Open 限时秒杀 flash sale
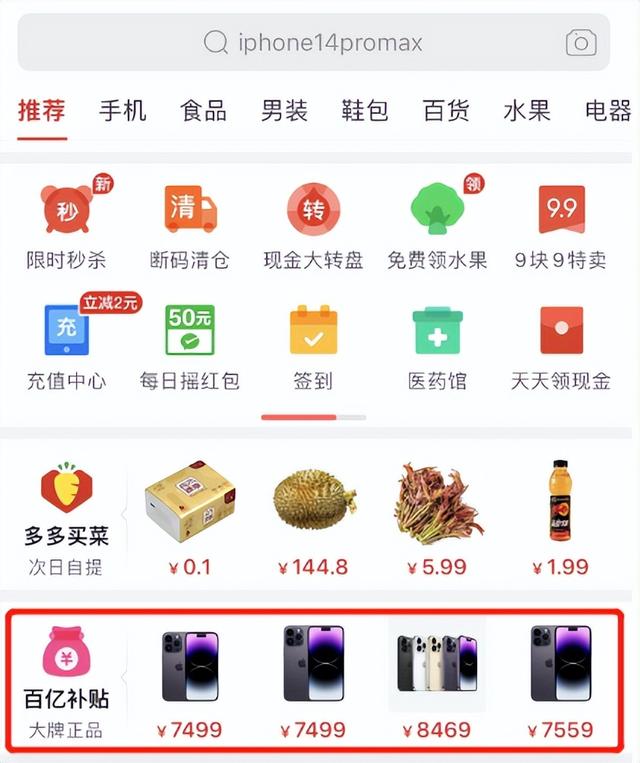This screenshot has height=763, width=640. pyautogui.click(x=66, y=225)
